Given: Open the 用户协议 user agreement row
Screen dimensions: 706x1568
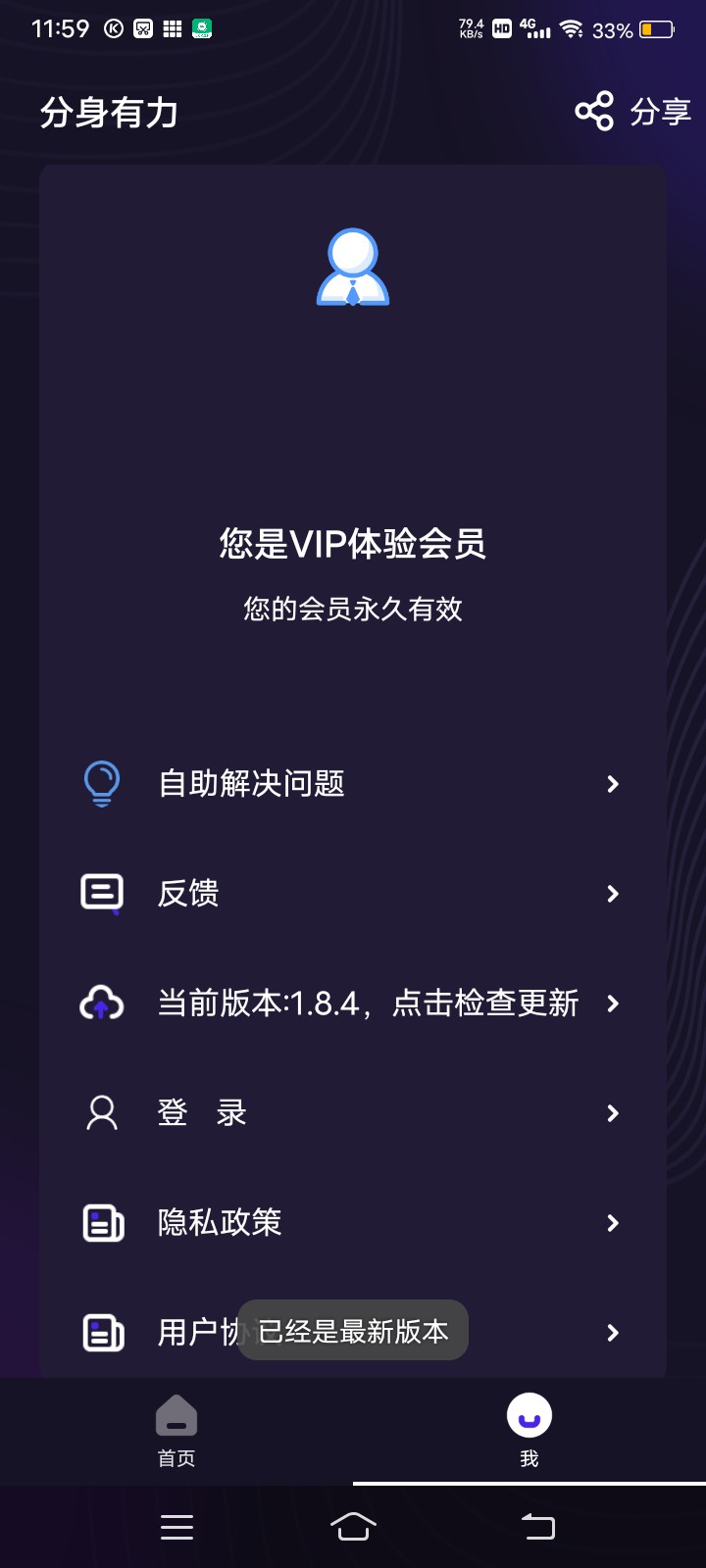Looking at the screenshot, I should (353, 1332).
